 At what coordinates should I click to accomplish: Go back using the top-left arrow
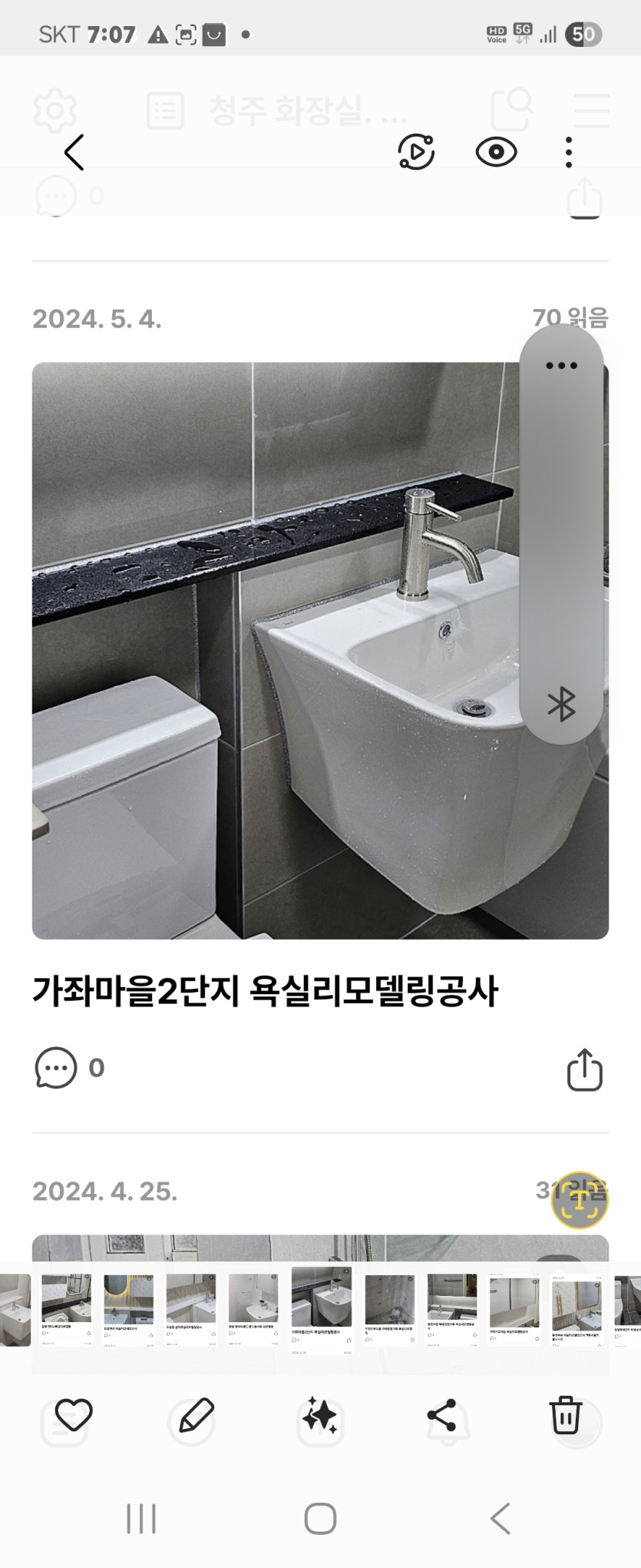(74, 152)
